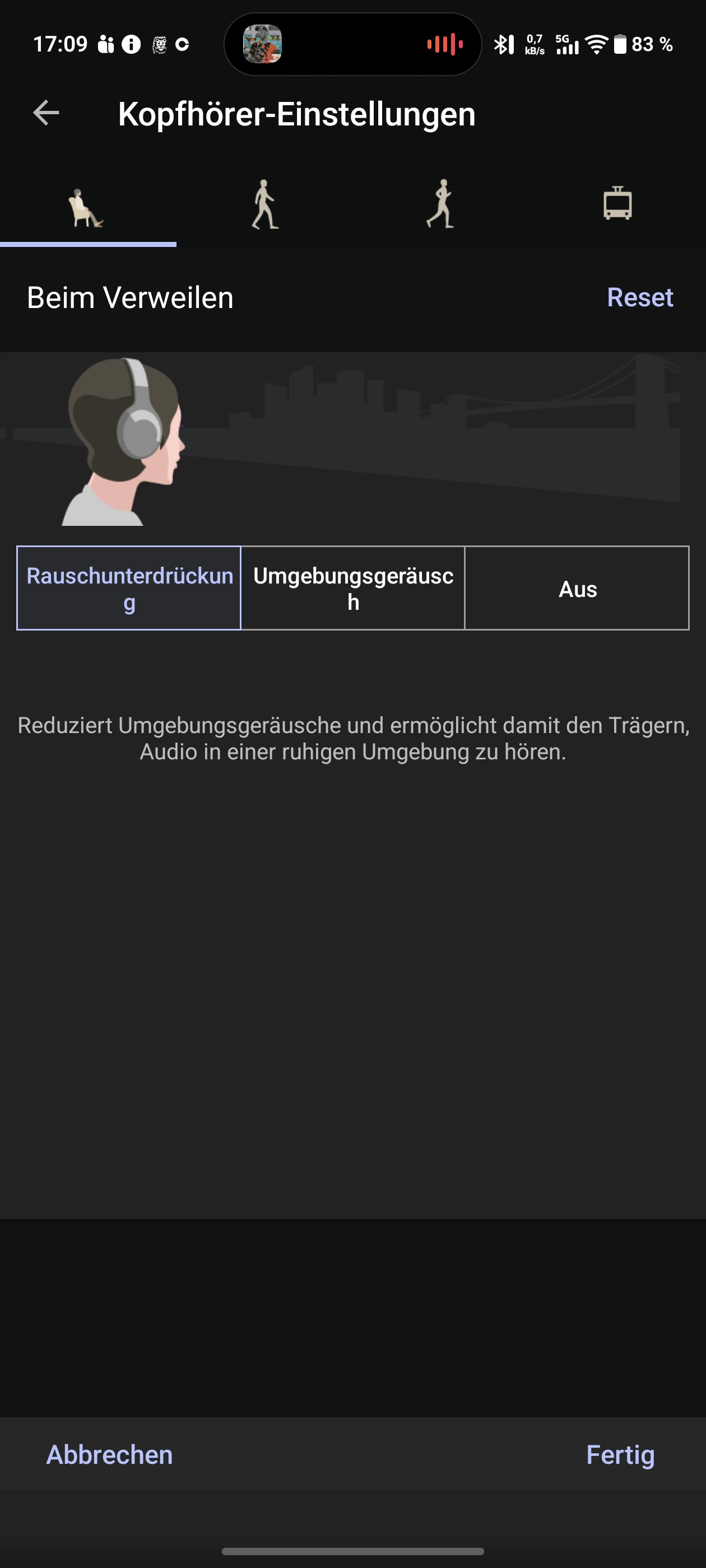
Task: Switch to the walking activity tab
Action: 264,205
